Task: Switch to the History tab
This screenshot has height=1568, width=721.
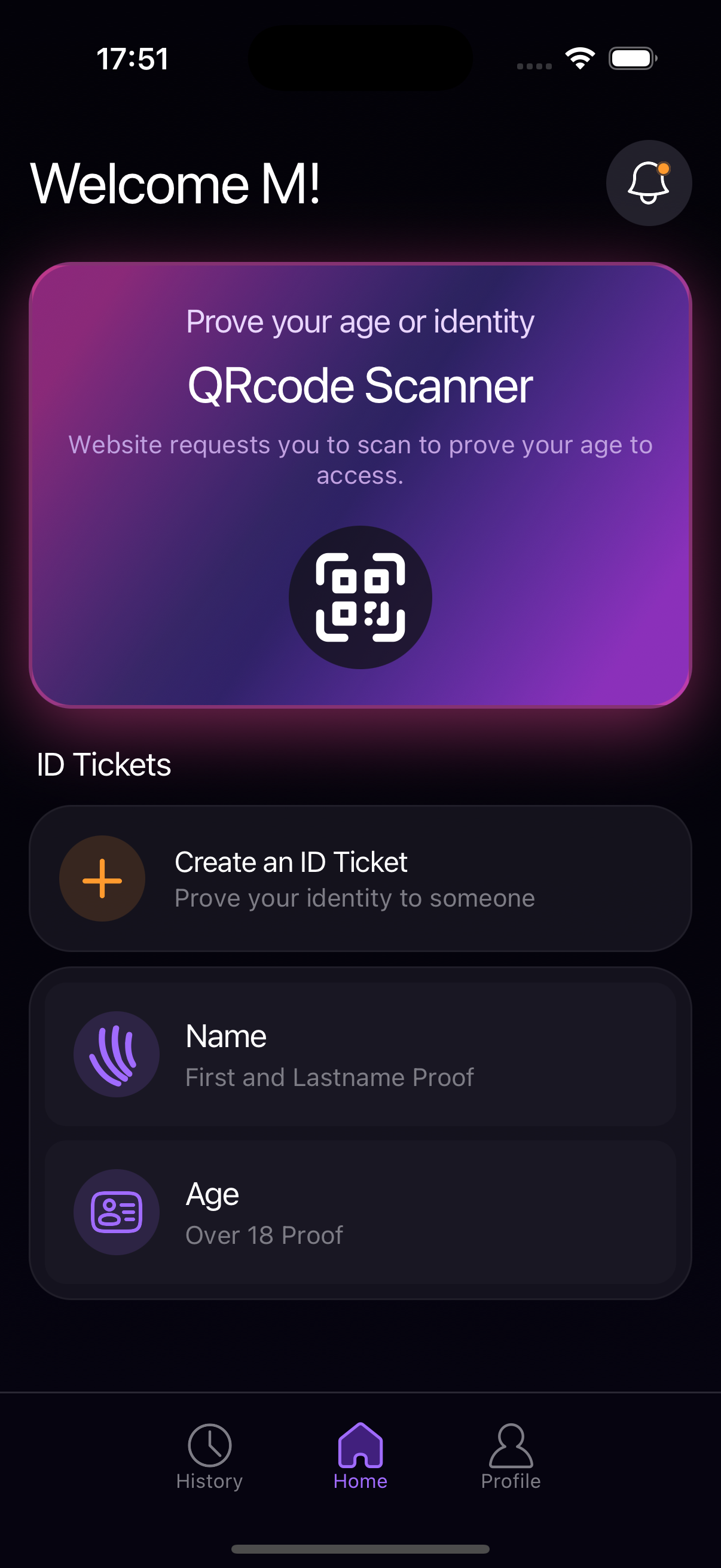Action: tap(209, 1456)
